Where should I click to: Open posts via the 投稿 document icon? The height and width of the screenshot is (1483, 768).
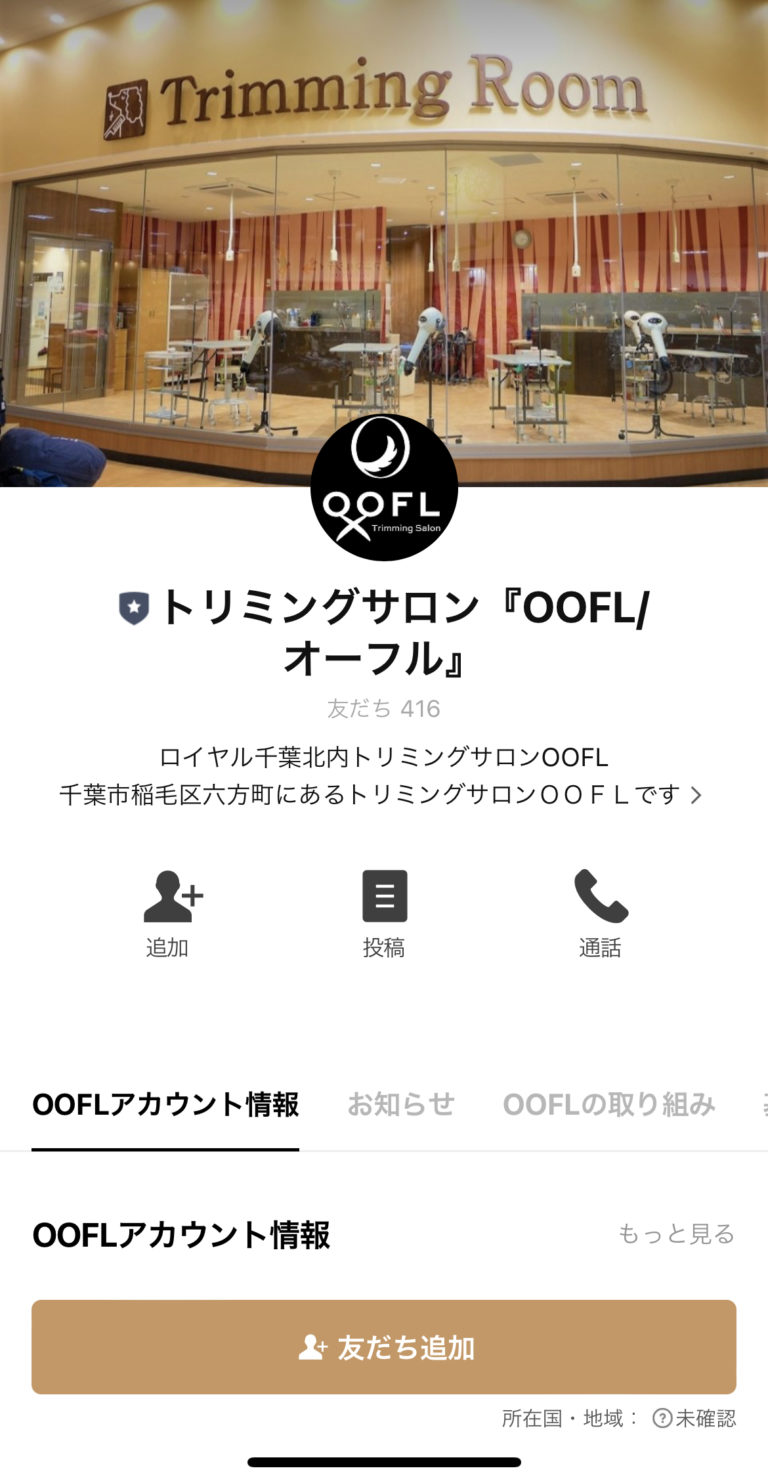[x=383, y=895]
